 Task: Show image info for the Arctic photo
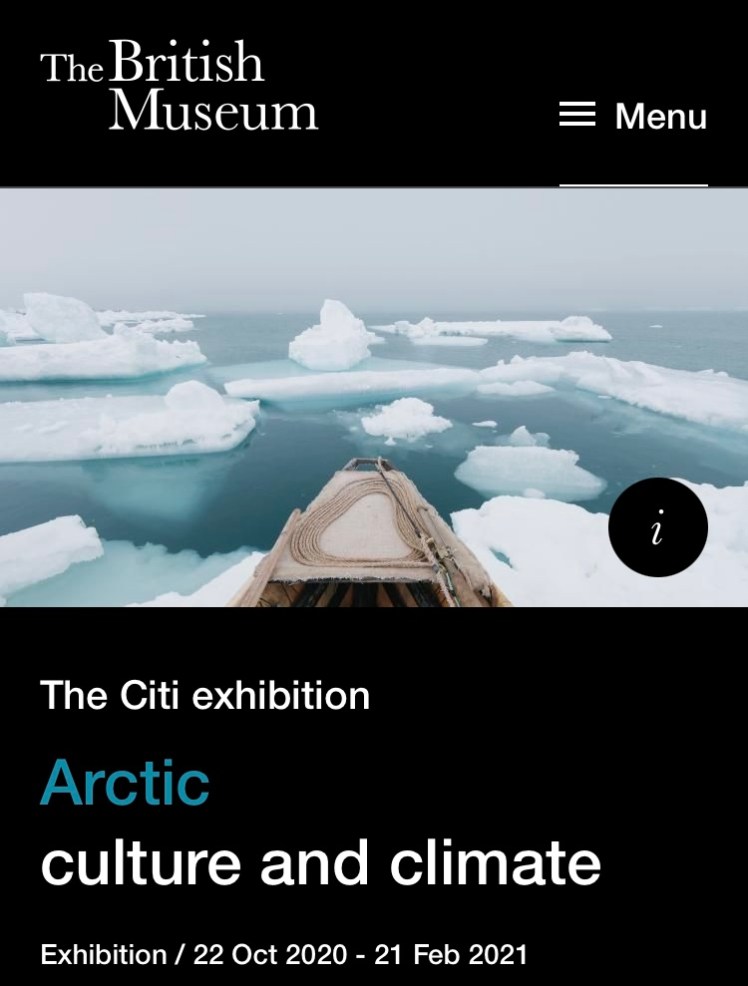click(657, 527)
